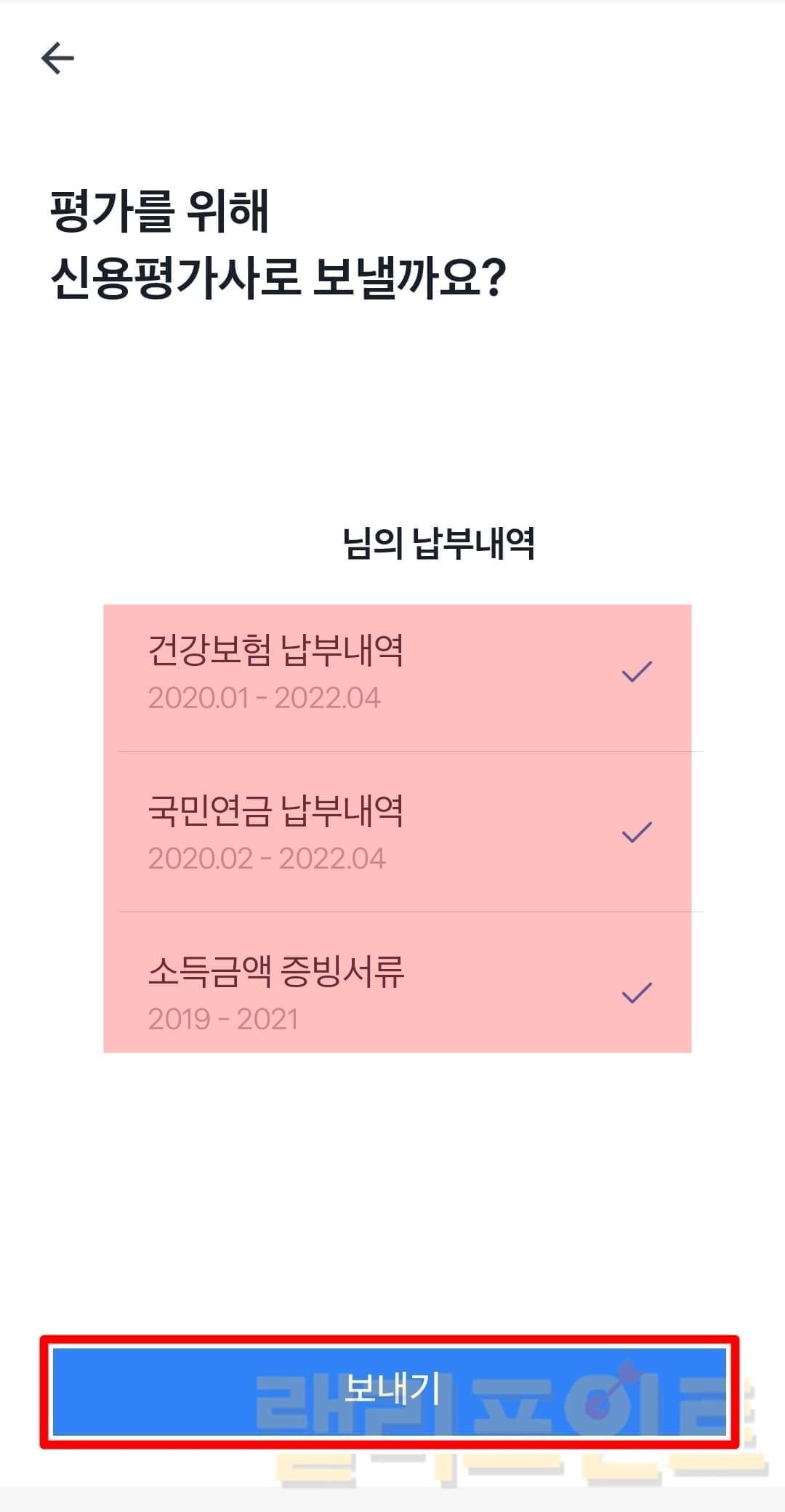Toggle the 국민연금 납부내역 check item
The height and width of the screenshot is (1512, 785).
tap(637, 832)
